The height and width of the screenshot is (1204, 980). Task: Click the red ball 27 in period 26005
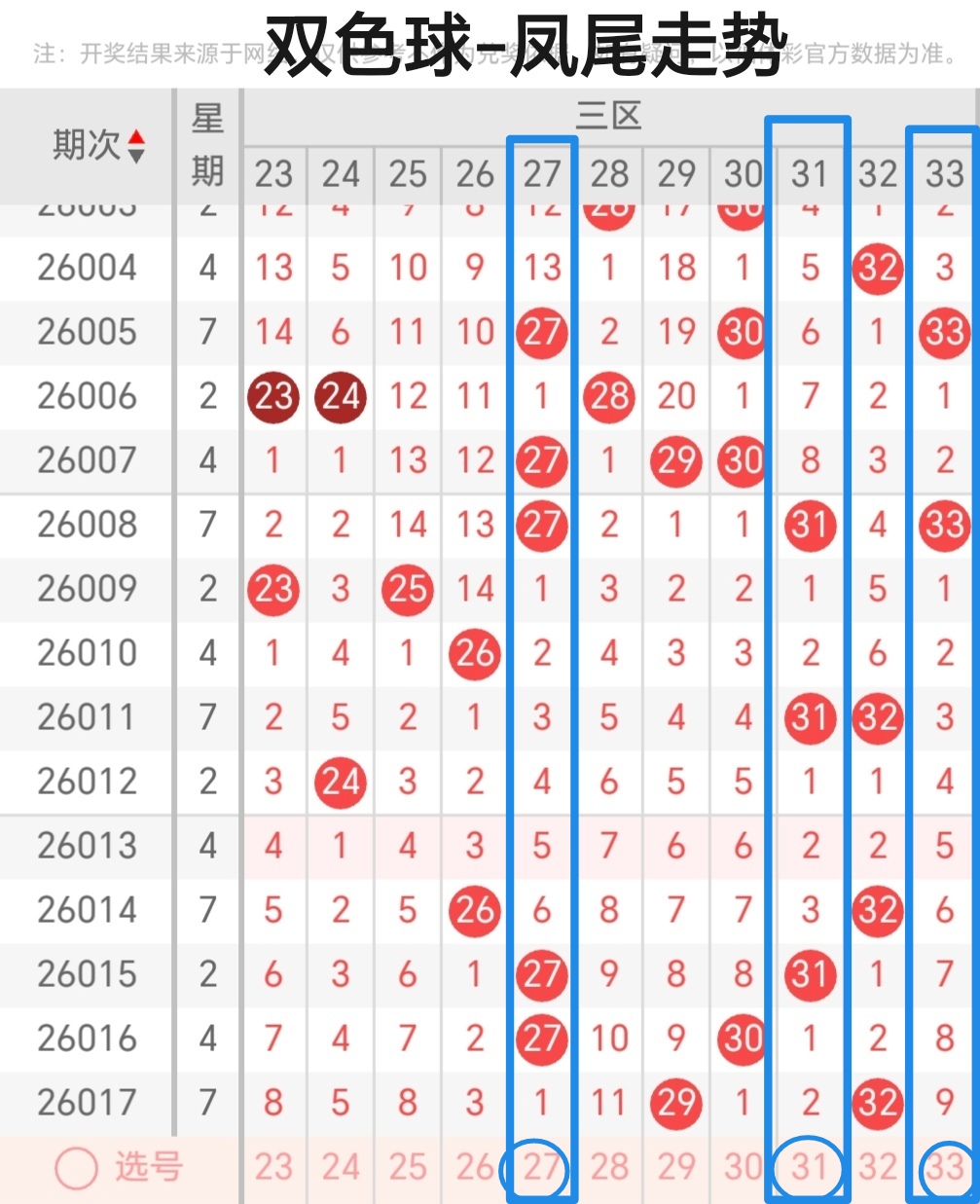pos(541,332)
